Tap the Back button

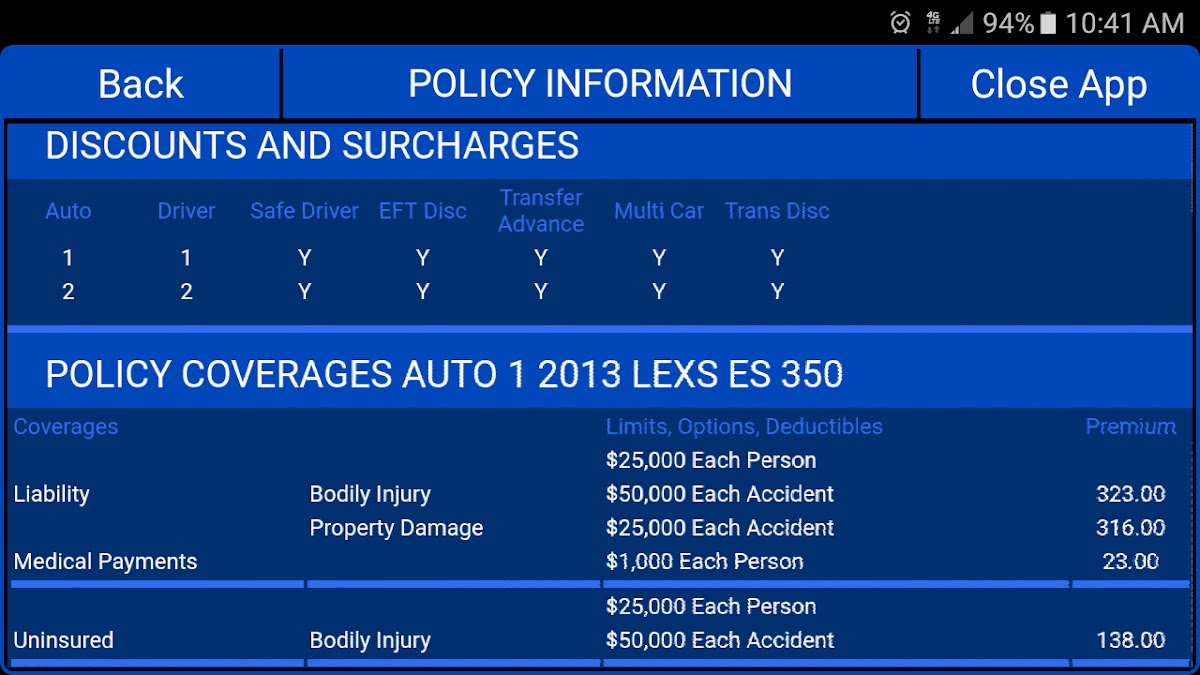141,84
